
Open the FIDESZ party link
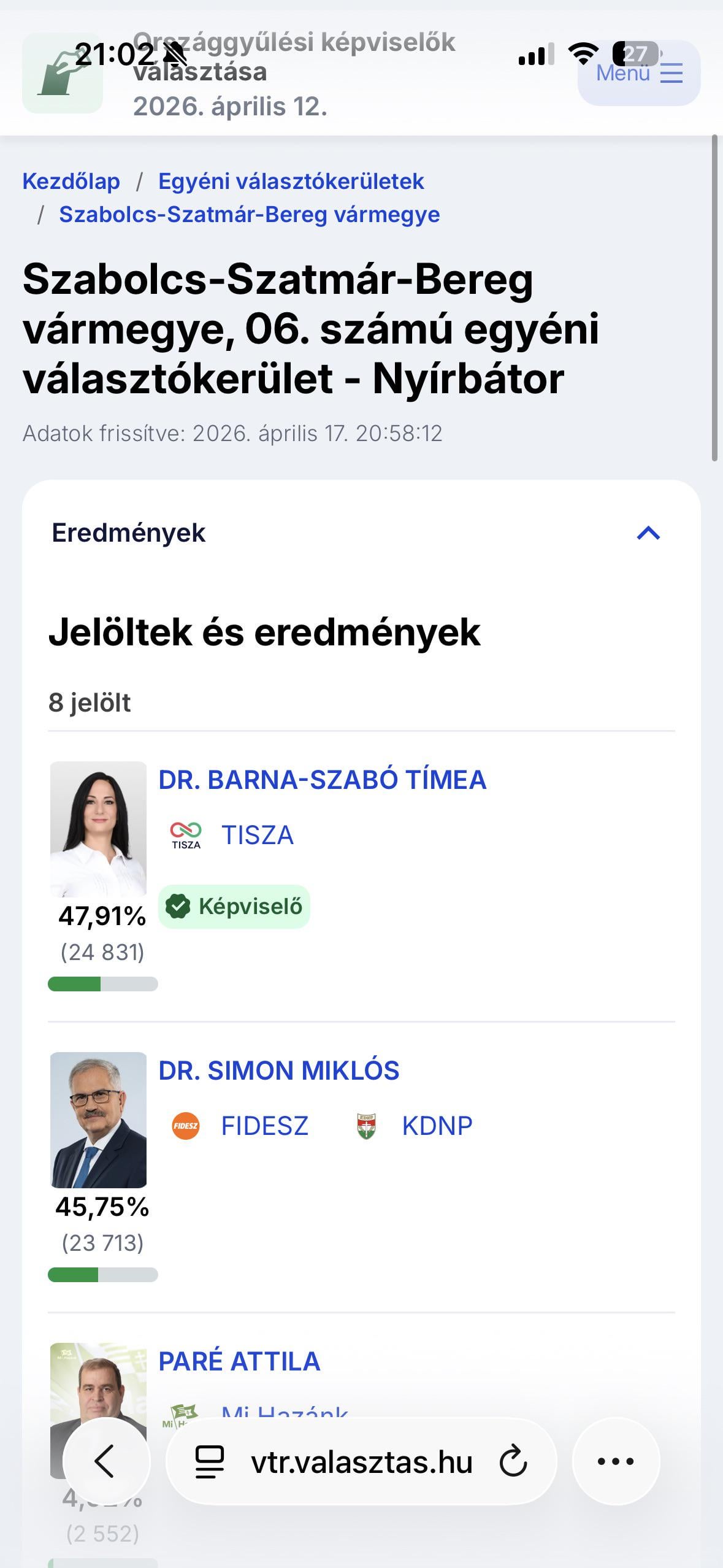pos(264,1126)
